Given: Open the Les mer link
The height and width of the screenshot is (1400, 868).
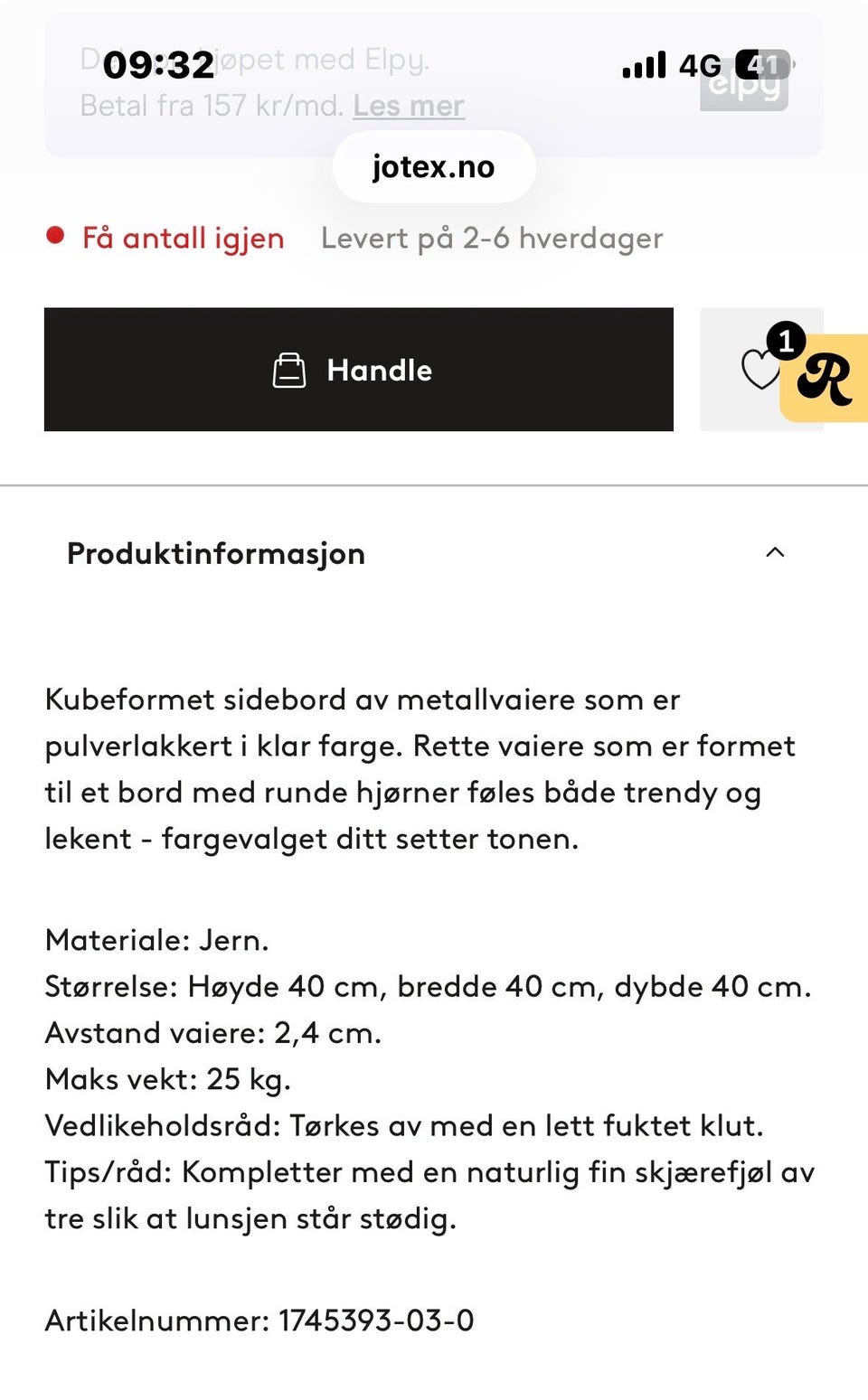Looking at the screenshot, I should click(408, 105).
